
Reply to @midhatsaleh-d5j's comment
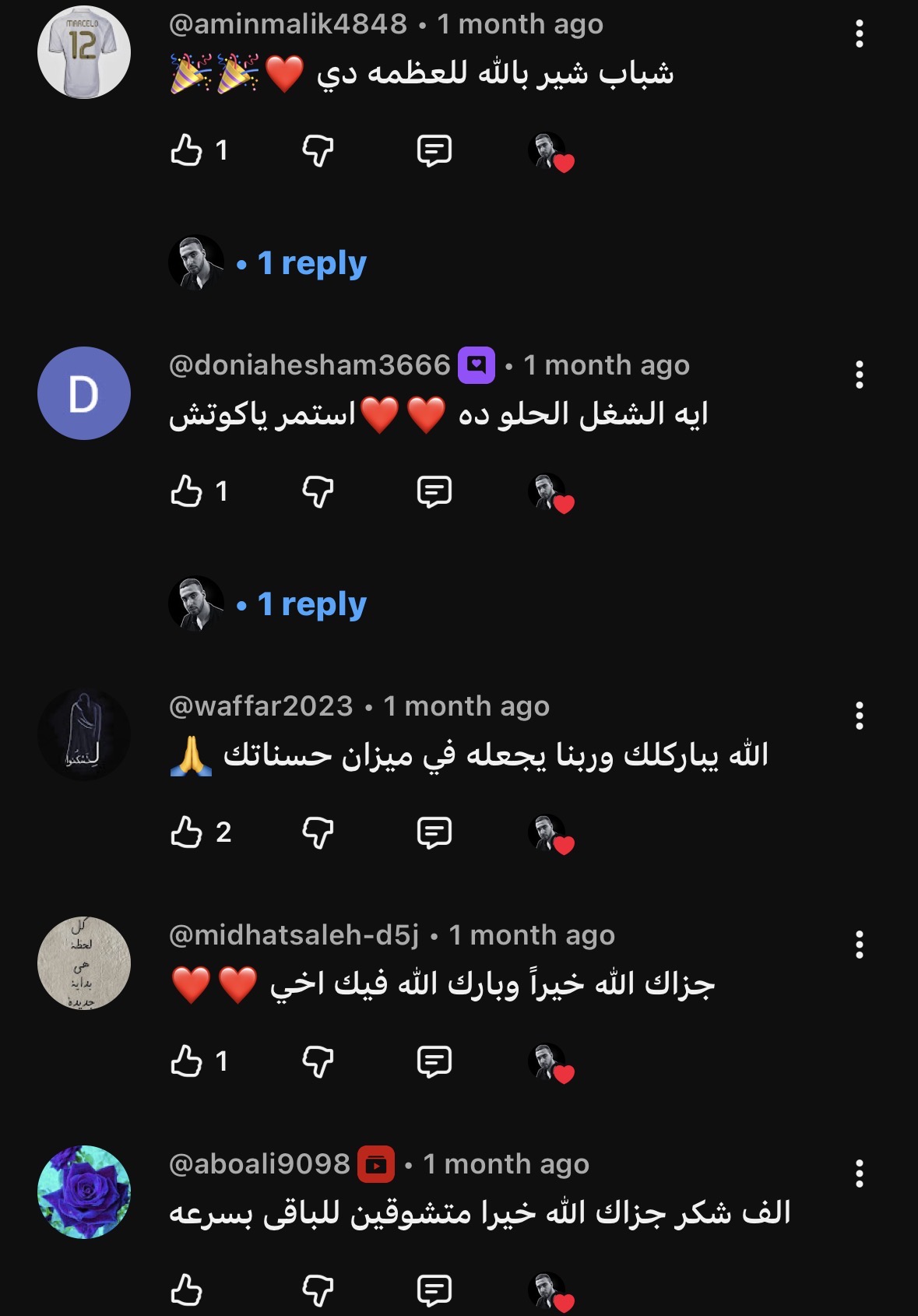pyautogui.click(x=434, y=1061)
